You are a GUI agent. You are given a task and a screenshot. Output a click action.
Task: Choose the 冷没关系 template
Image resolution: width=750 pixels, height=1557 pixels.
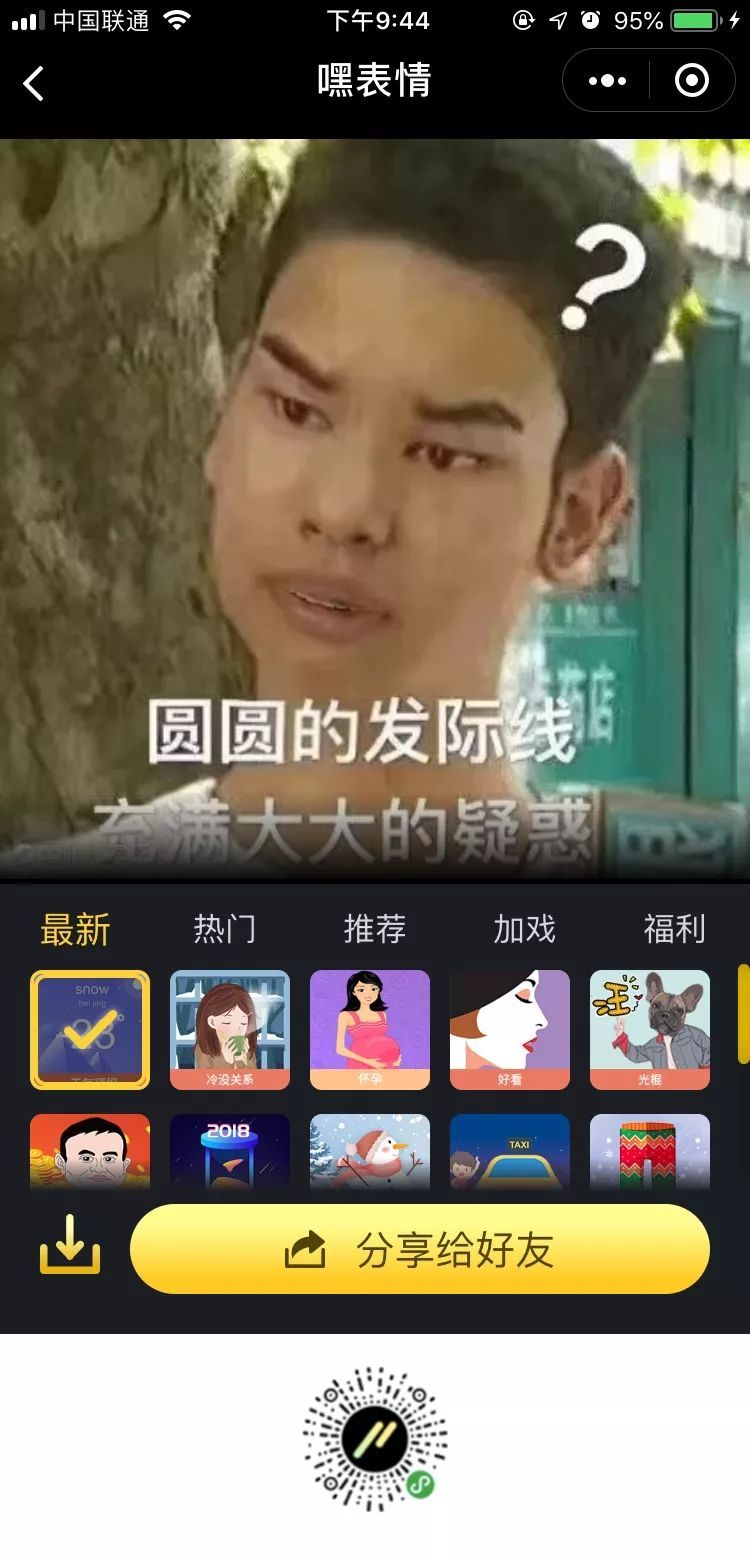point(230,1029)
